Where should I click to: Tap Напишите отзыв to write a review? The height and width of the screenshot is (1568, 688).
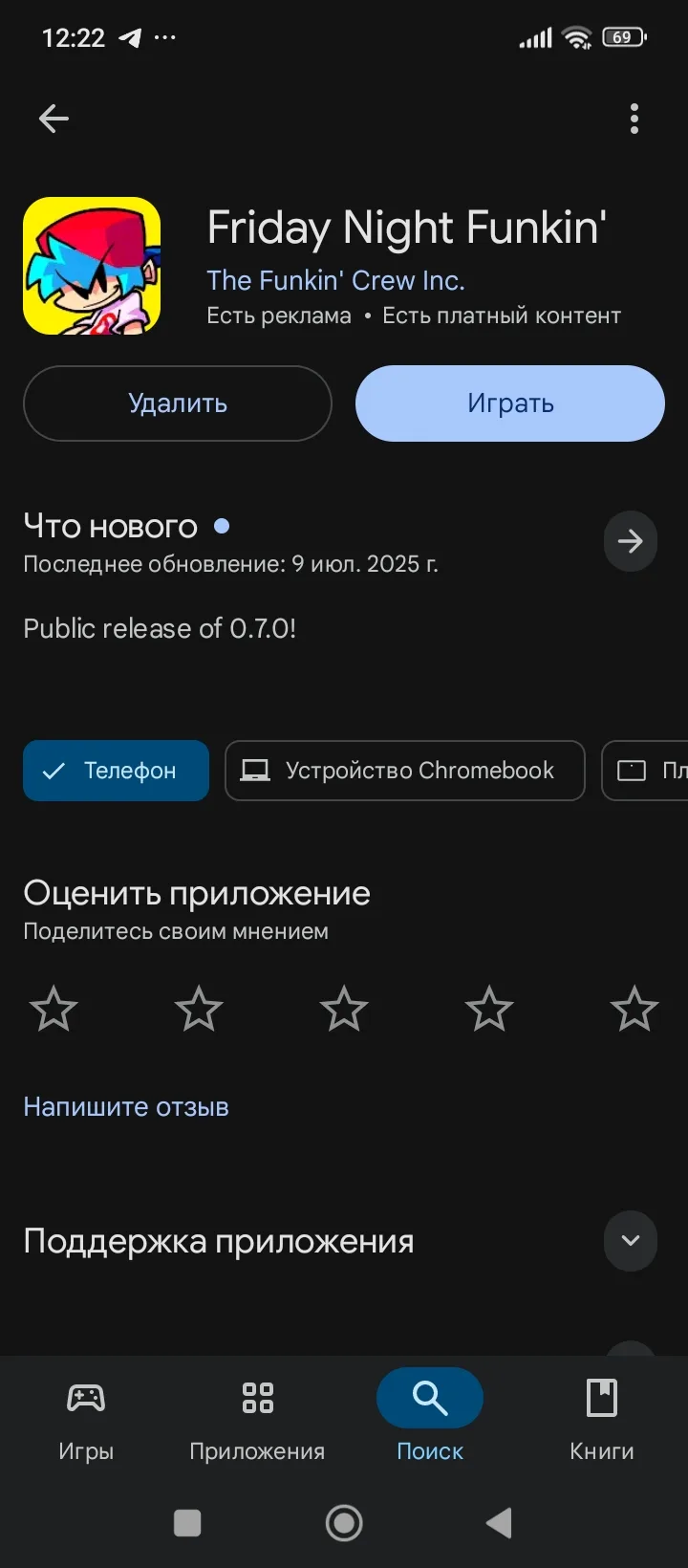(126, 1107)
